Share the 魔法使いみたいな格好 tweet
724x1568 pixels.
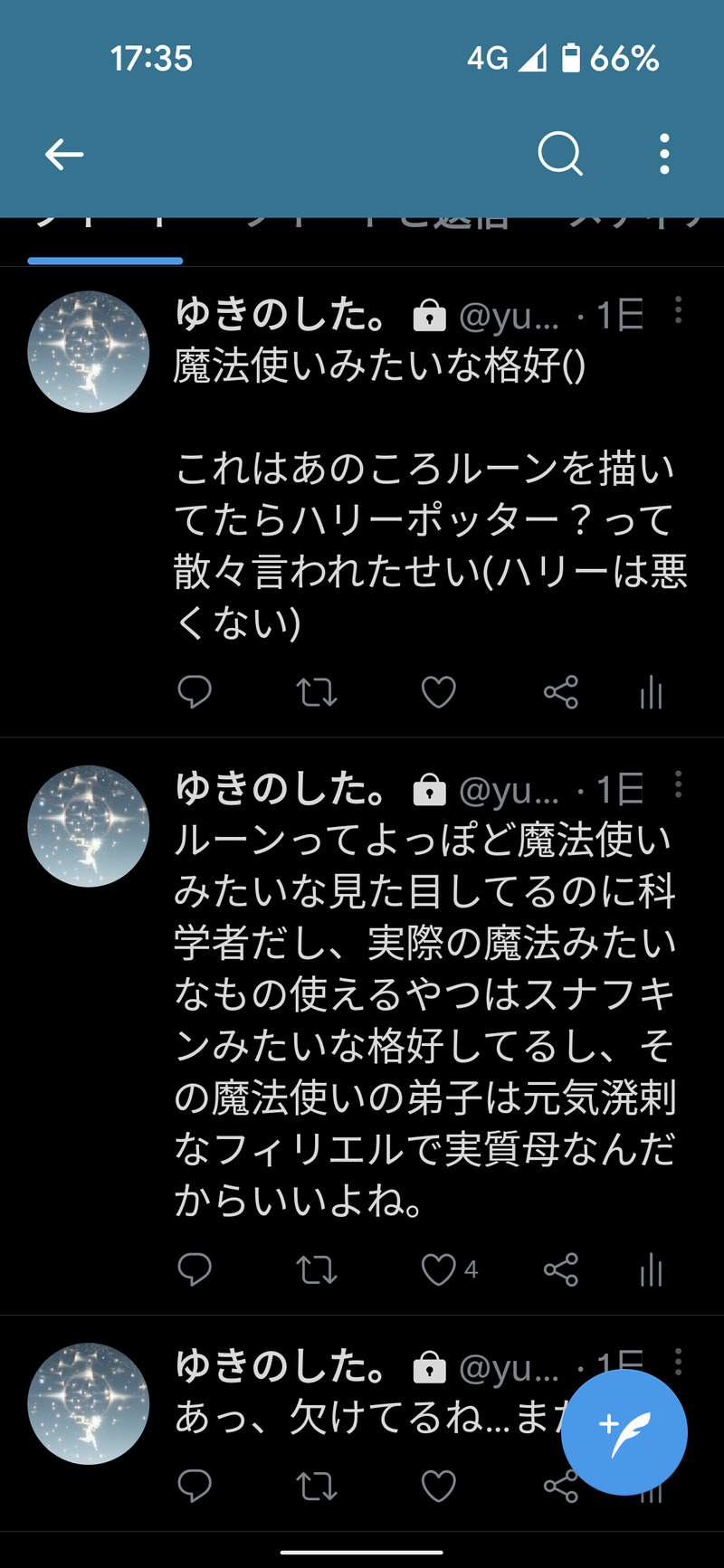pos(560,693)
